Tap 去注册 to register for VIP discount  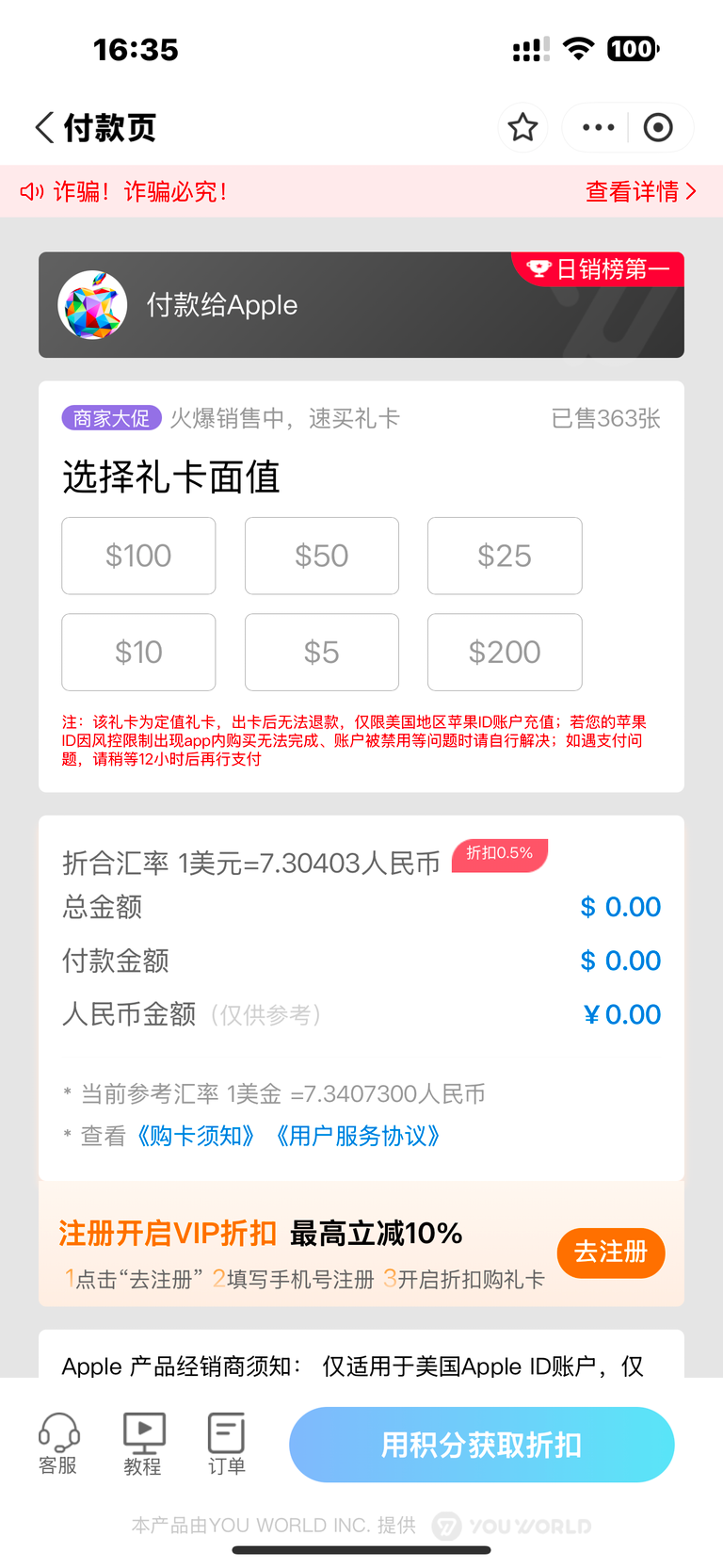click(x=611, y=1253)
